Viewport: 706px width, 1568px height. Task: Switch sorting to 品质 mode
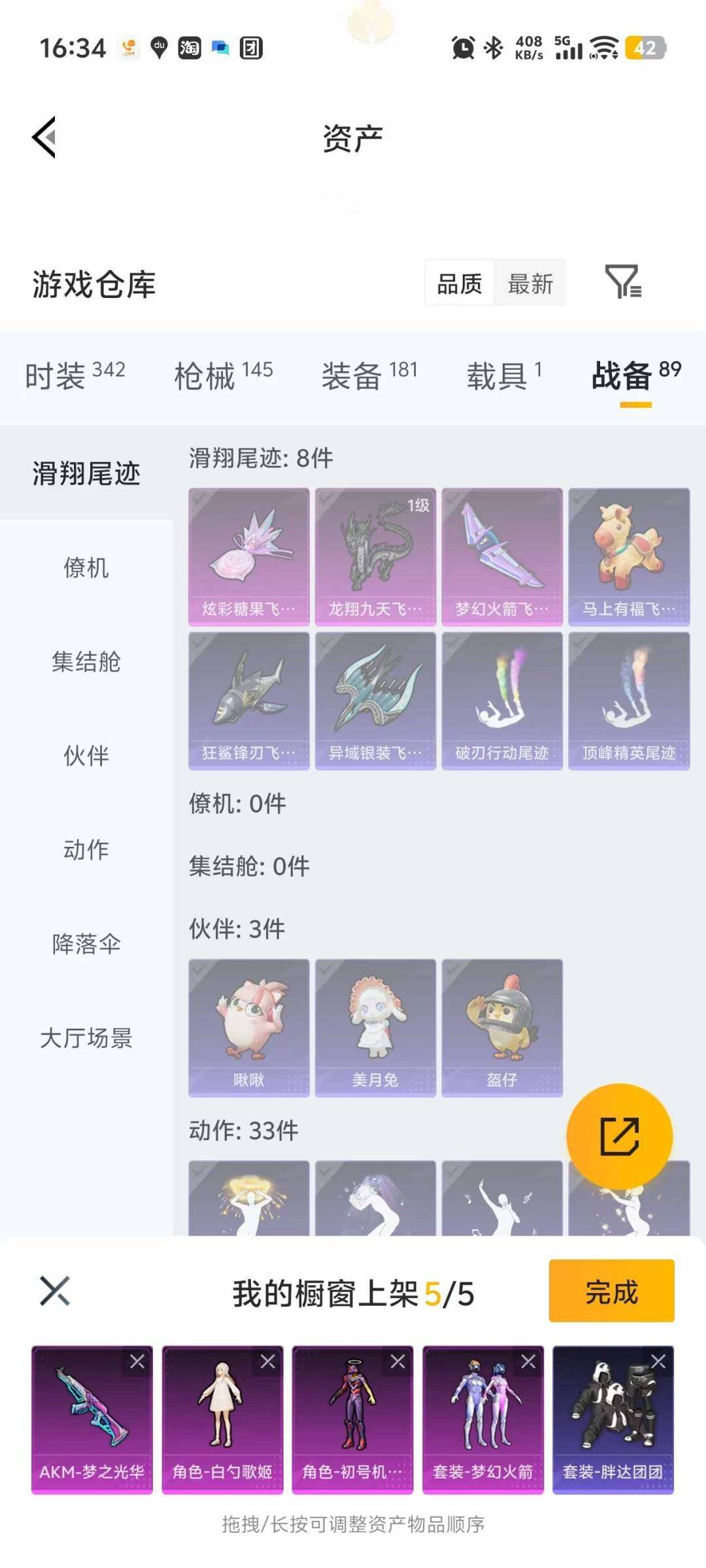coord(459,284)
